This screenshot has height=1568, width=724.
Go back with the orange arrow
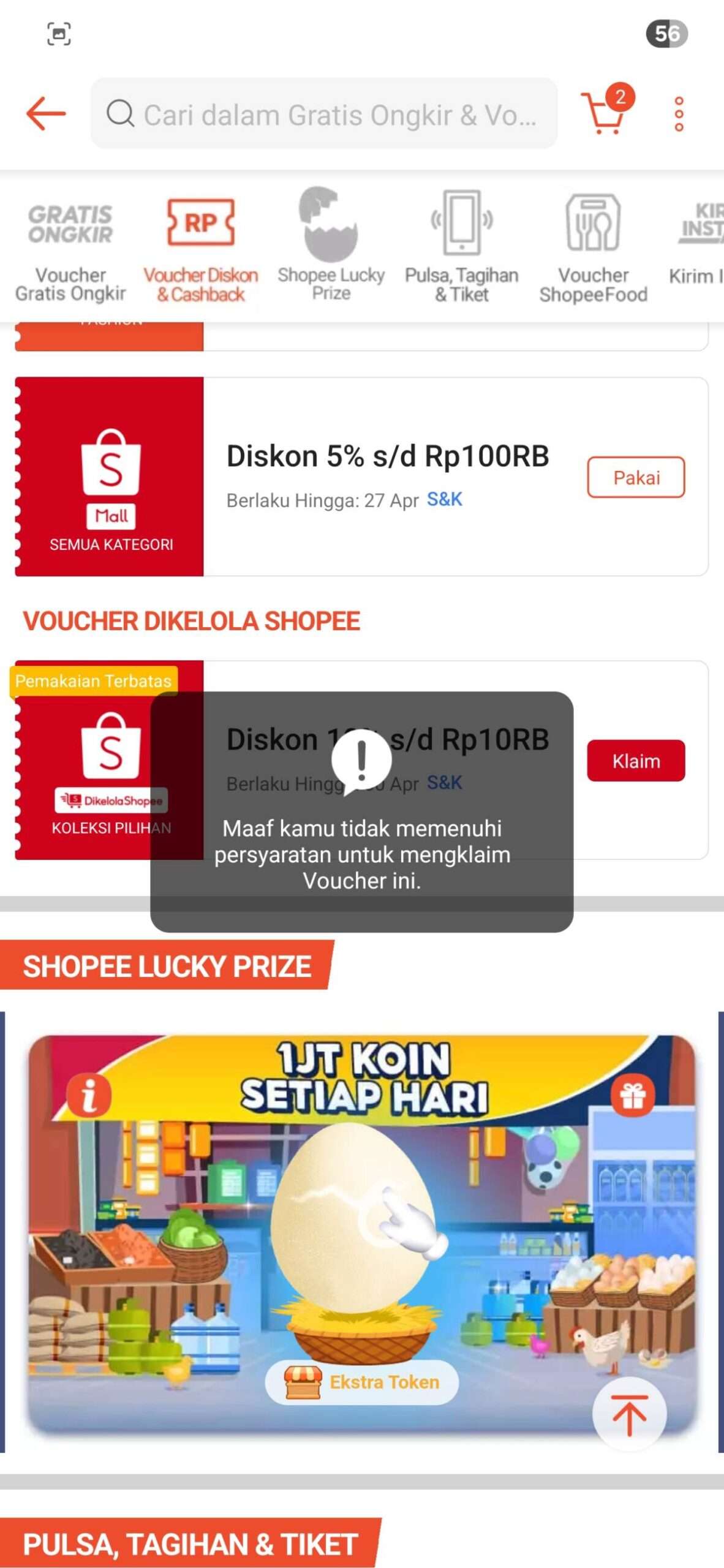pyautogui.click(x=46, y=113)
